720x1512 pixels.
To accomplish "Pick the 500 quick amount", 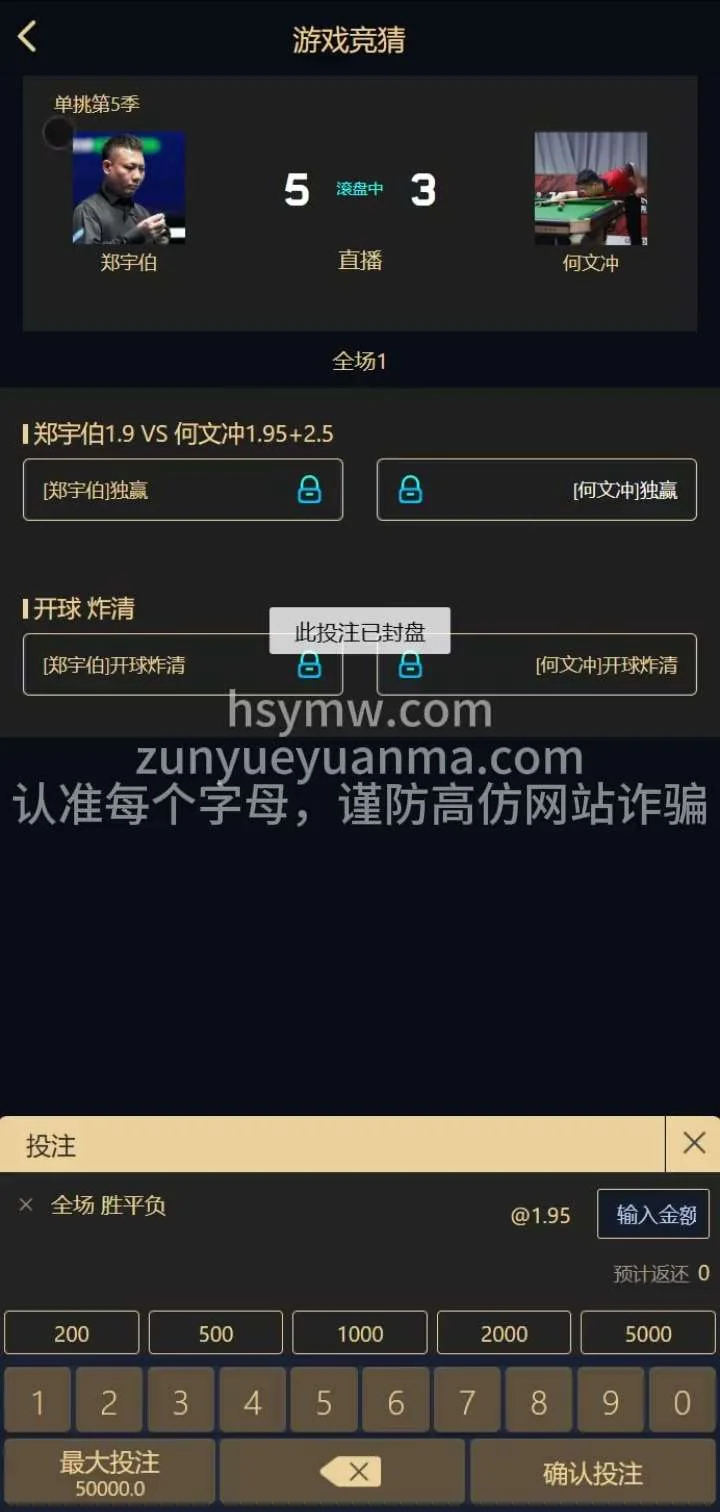I will tap(216, 1333).
